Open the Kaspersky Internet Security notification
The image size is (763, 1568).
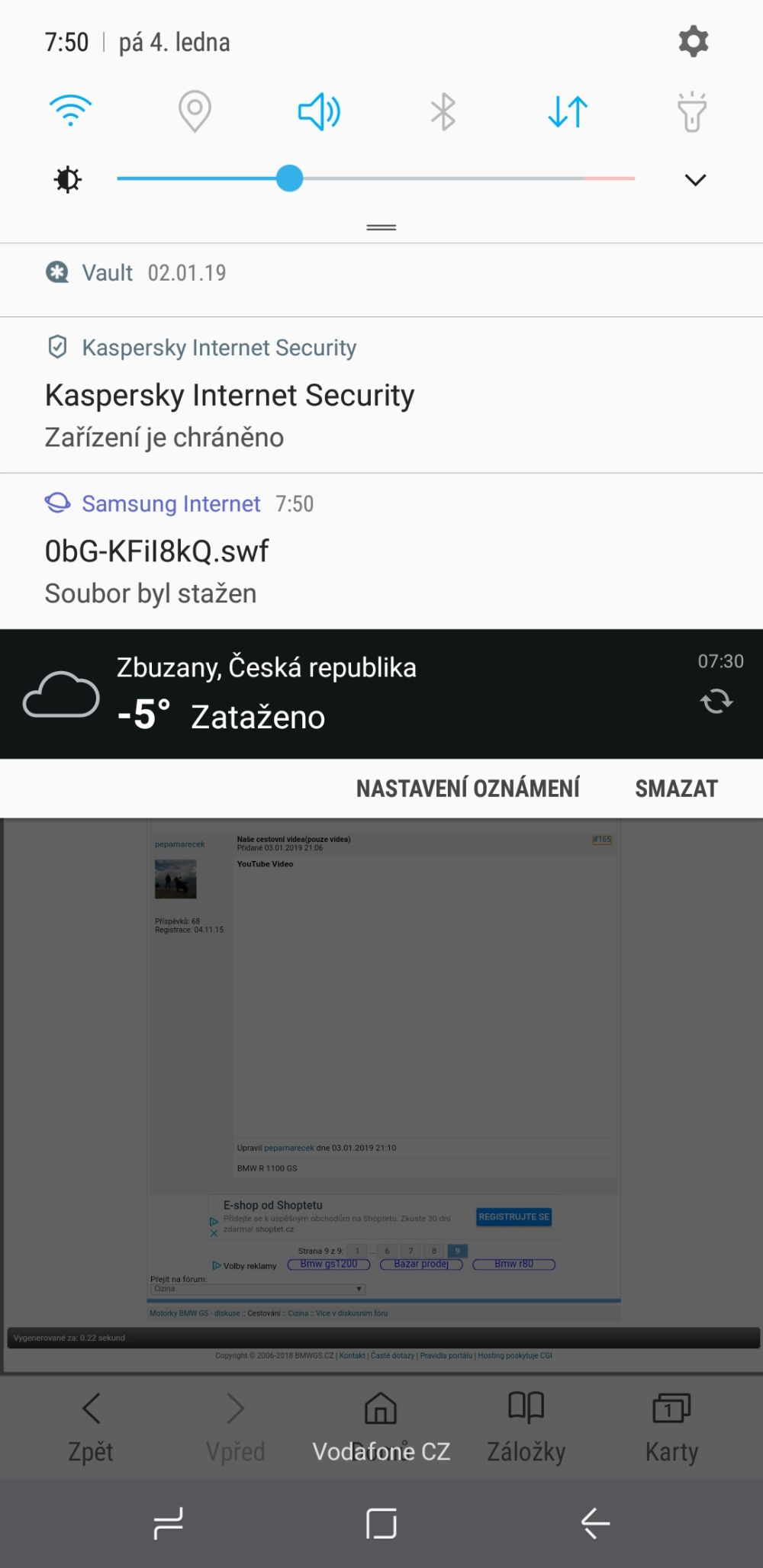click(x=381, y=395)
